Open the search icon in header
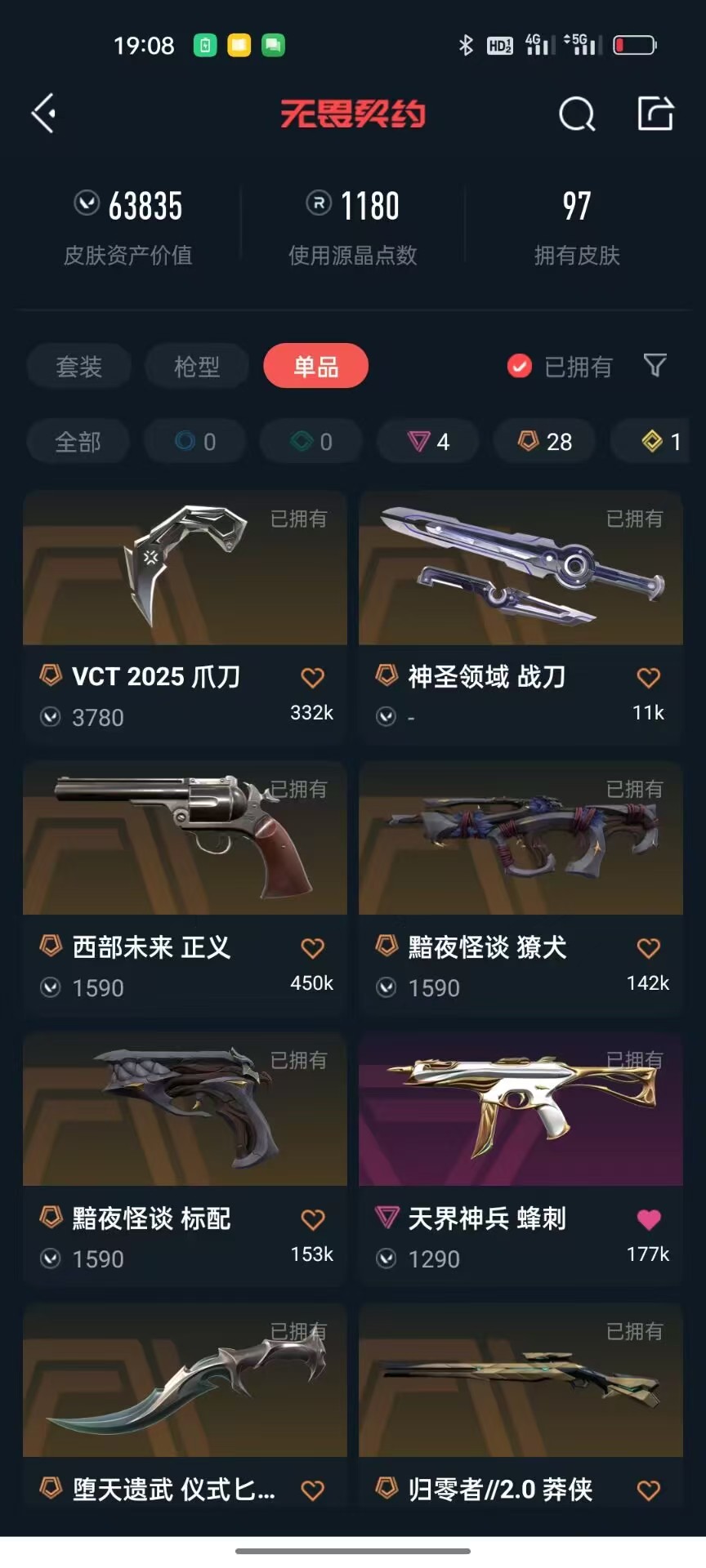706x1568 pixels. coord(577,114)
